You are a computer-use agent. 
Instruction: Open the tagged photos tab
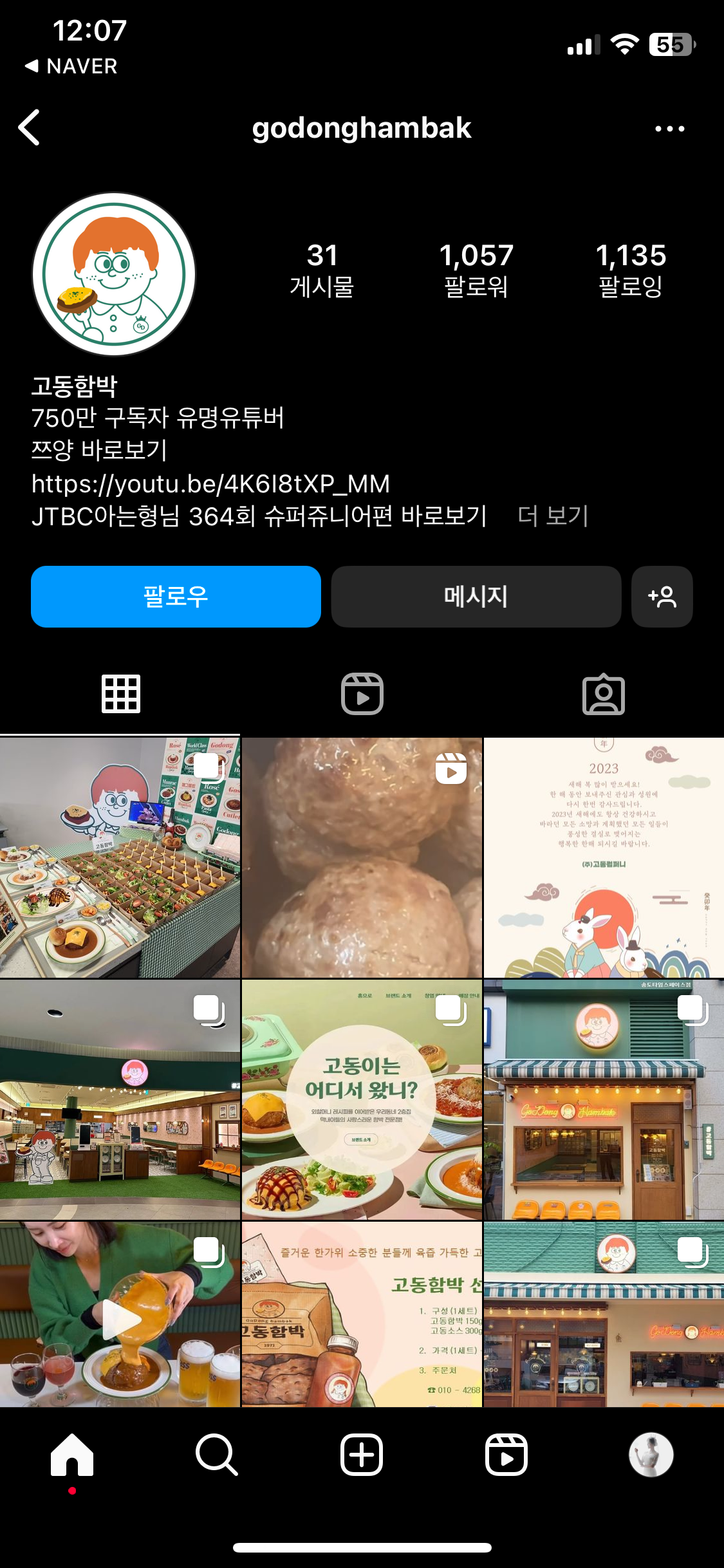click(x=604, y=694)
